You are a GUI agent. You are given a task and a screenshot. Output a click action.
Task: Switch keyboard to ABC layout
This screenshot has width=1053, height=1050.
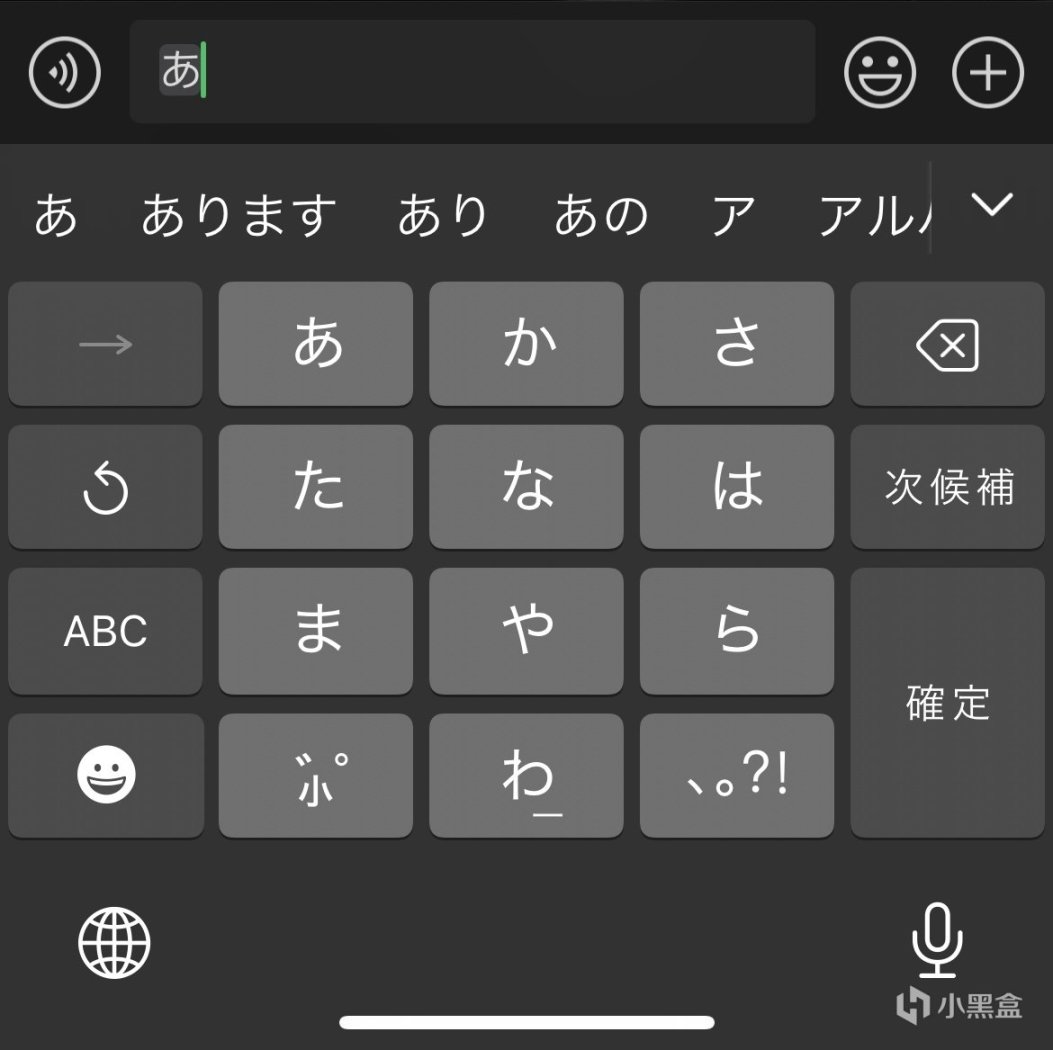[x=105, y=631]
